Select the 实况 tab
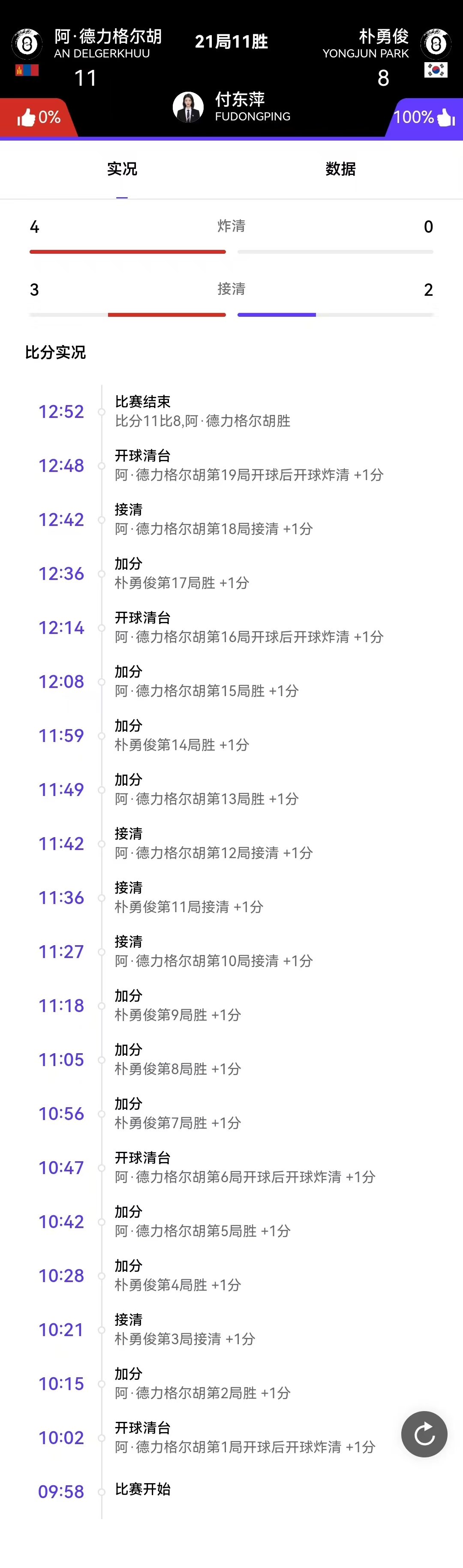Viewport: 463px width, 1568px height. (122, 168)
